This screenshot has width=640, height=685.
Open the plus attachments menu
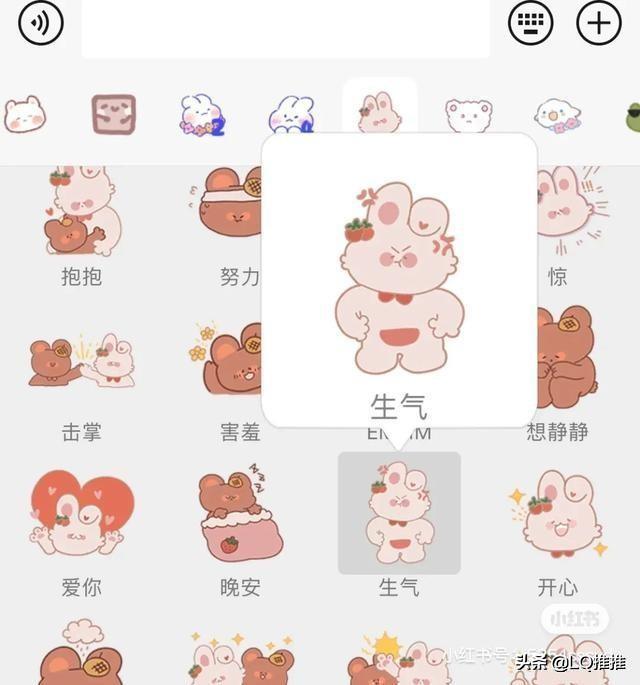[x=599, y=23]
